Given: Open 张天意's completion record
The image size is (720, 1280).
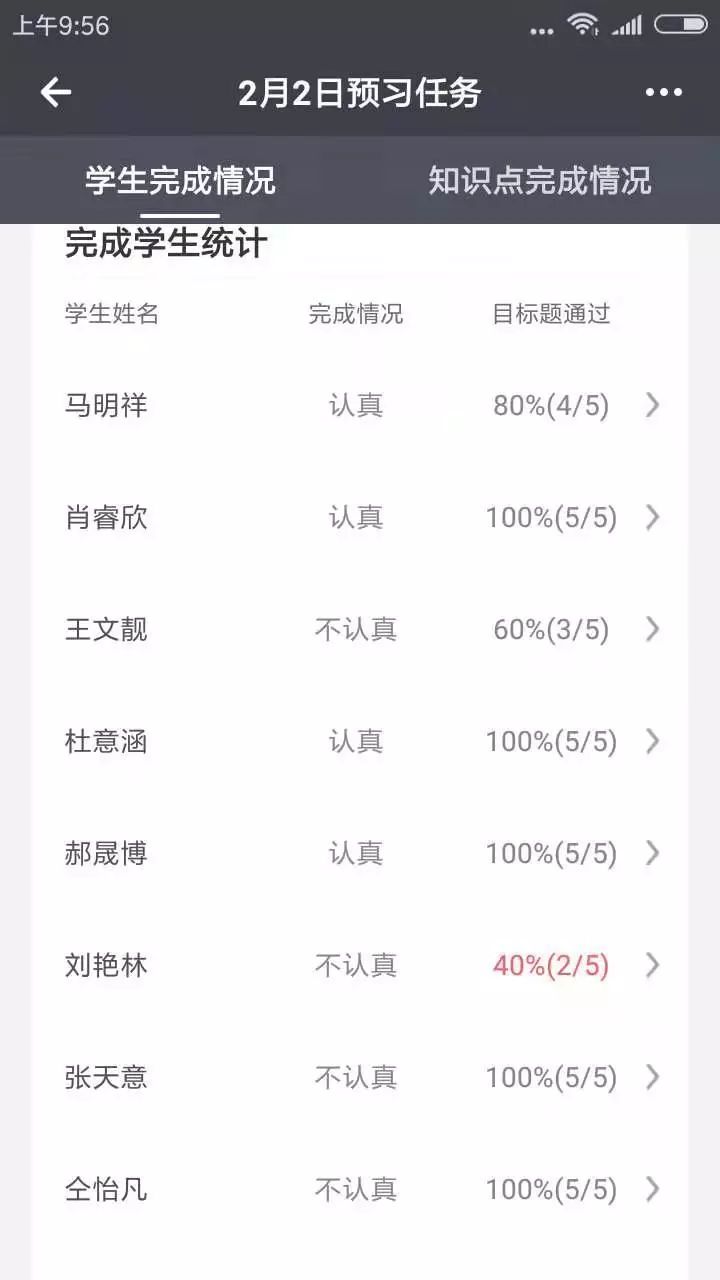Looking at the screenshot, I should (x=360, y=1077).
